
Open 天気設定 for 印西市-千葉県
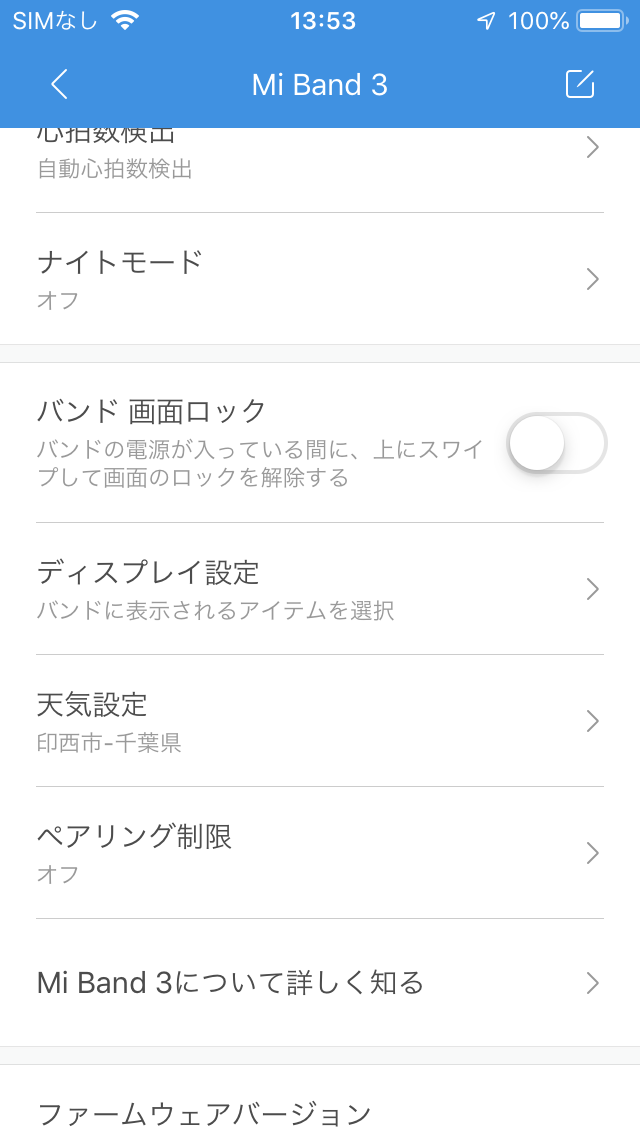320,721
